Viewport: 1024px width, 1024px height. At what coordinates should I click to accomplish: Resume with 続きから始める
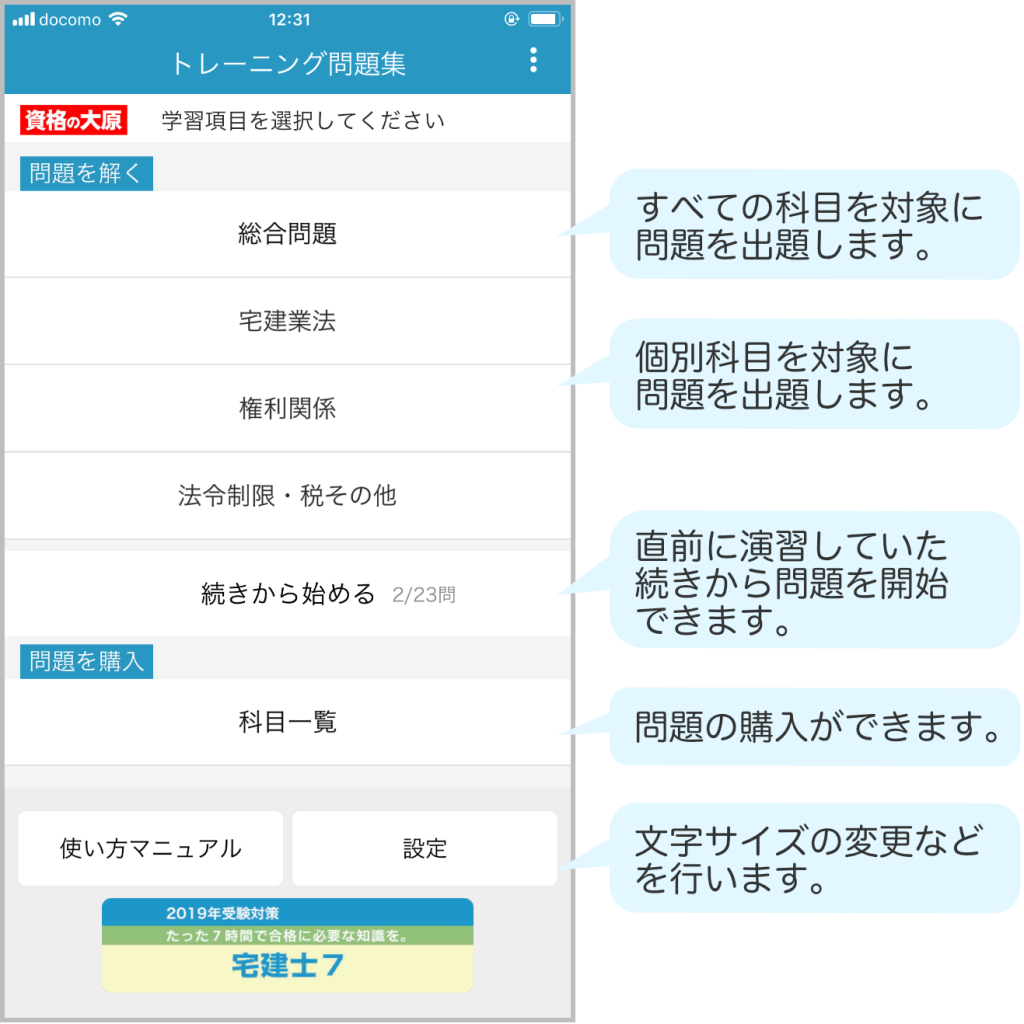tap(287, 594)
